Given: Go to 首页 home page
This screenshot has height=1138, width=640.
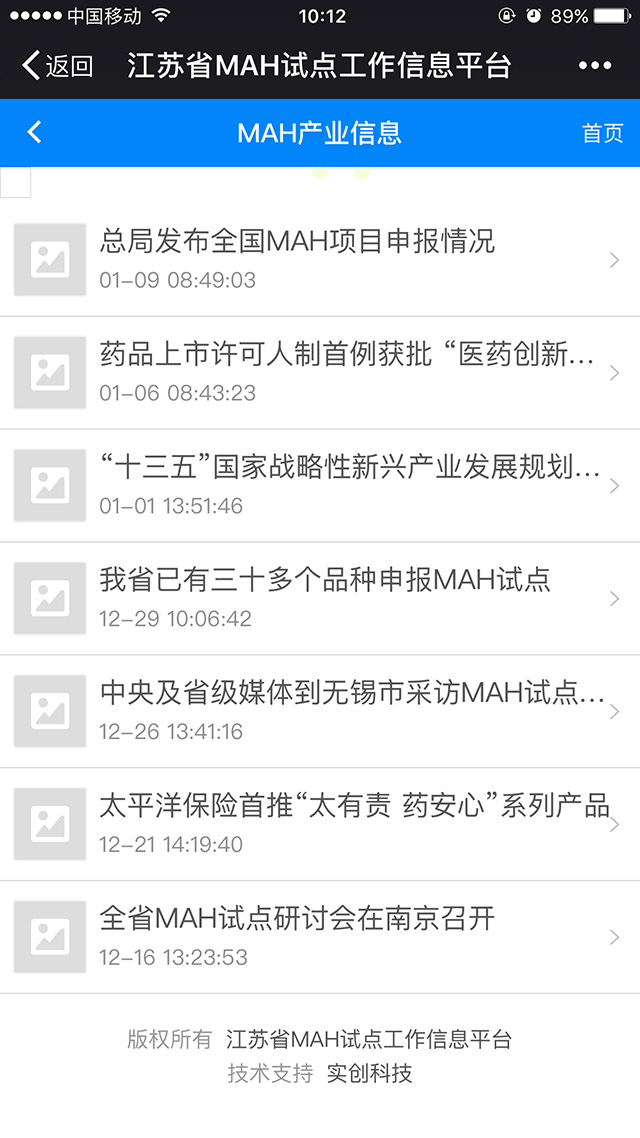Looking at the screenshot, I should pyautogui.click(x=602, y=133).
